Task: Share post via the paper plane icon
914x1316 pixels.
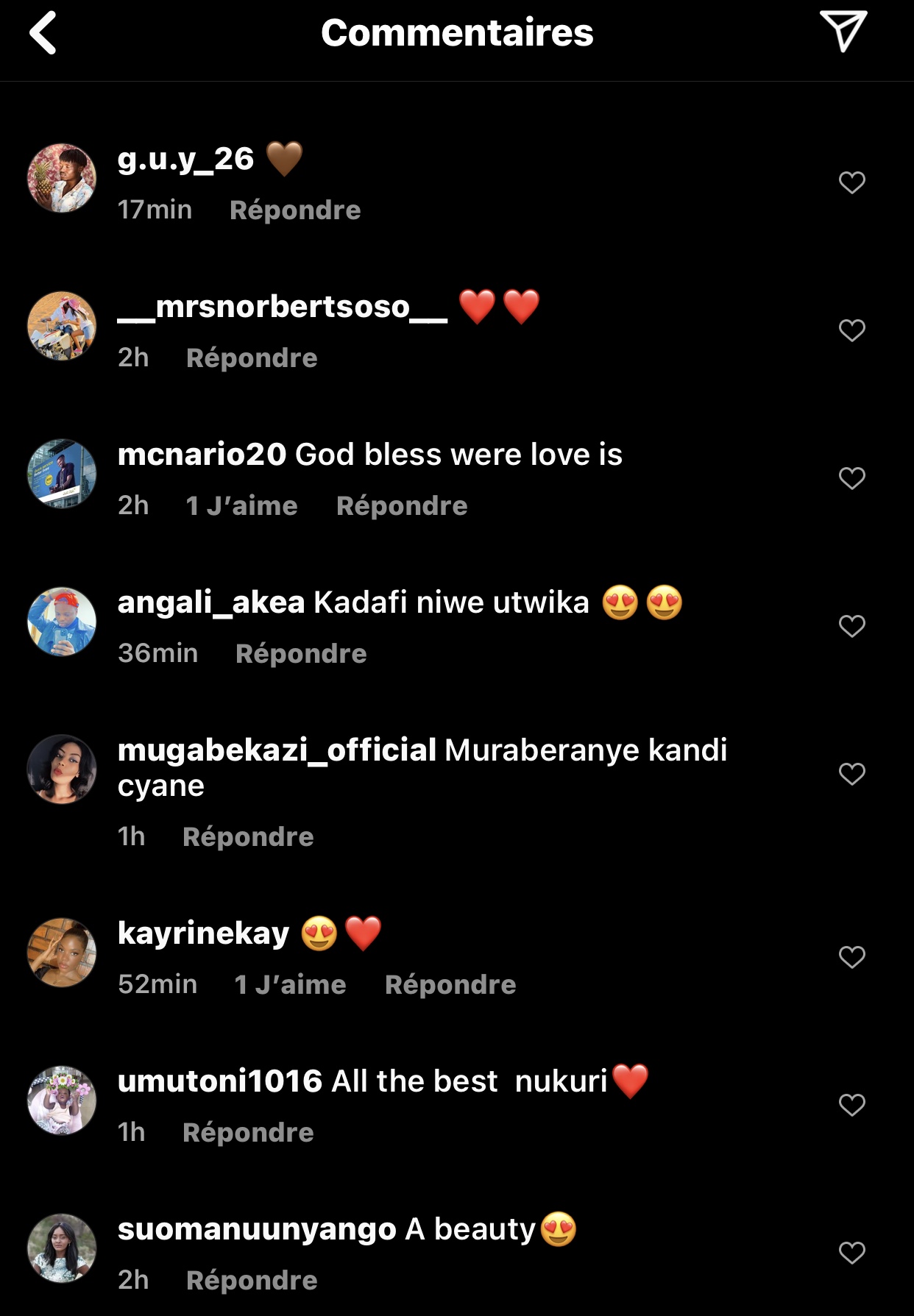Action: [x=843, y=31]
